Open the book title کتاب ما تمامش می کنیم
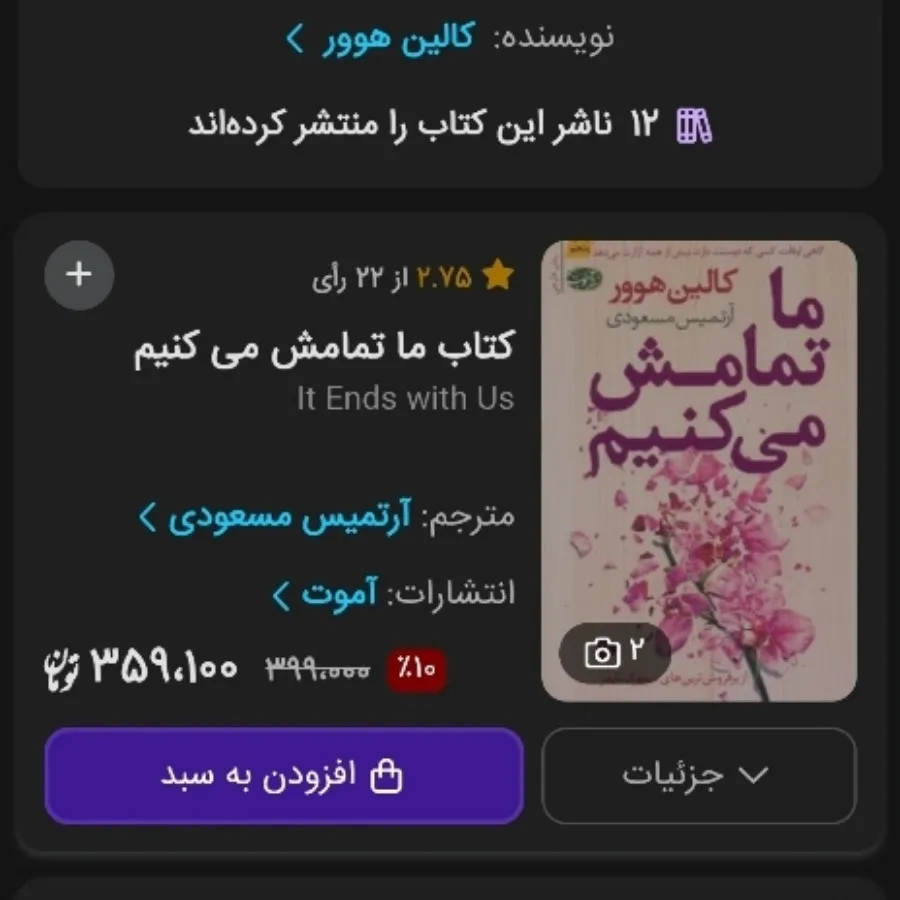This screenshot has height=900, width=900. point(324,350)
